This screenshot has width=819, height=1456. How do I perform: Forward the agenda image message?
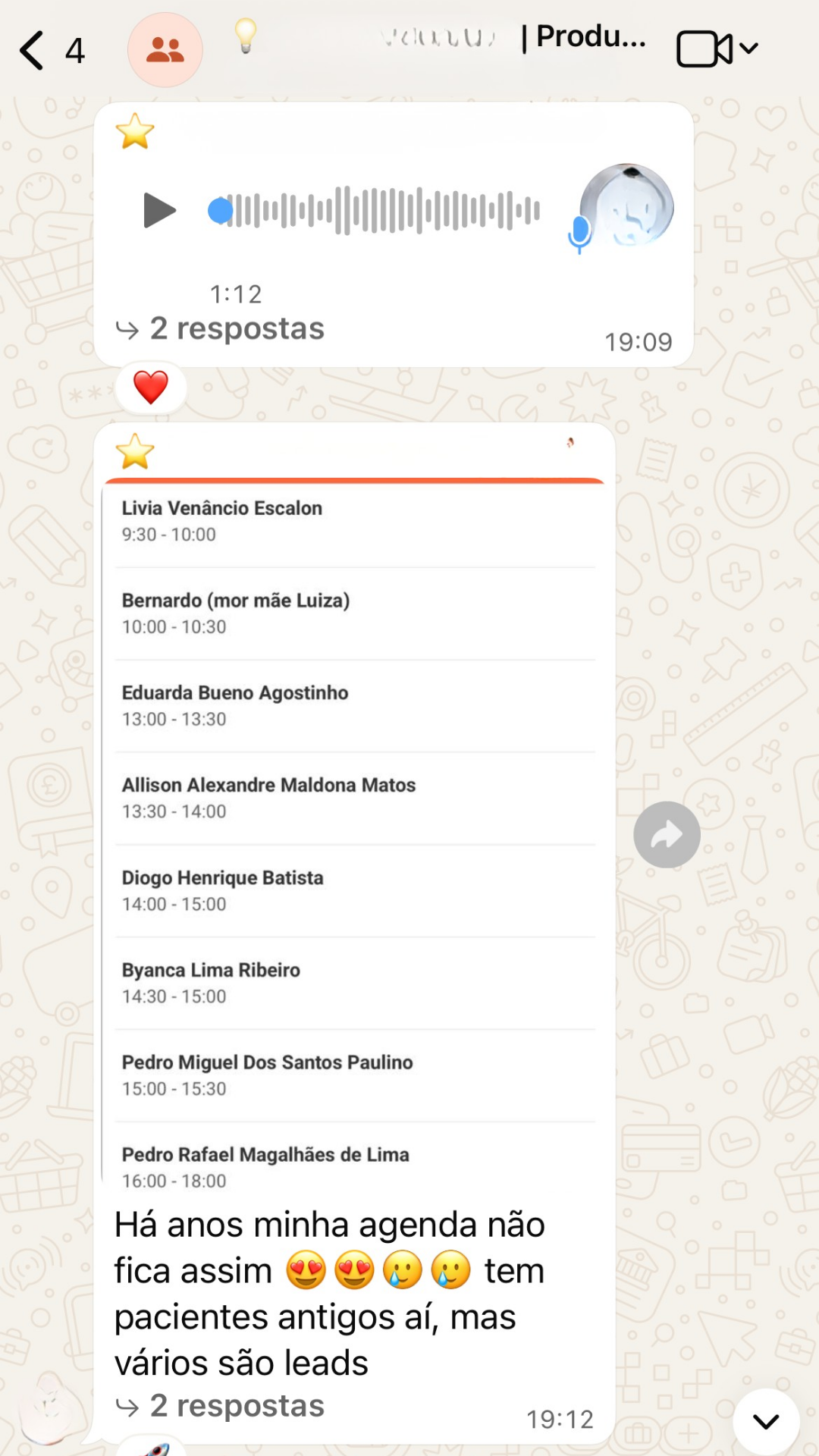pyautogui.click(x=667, y=834)
